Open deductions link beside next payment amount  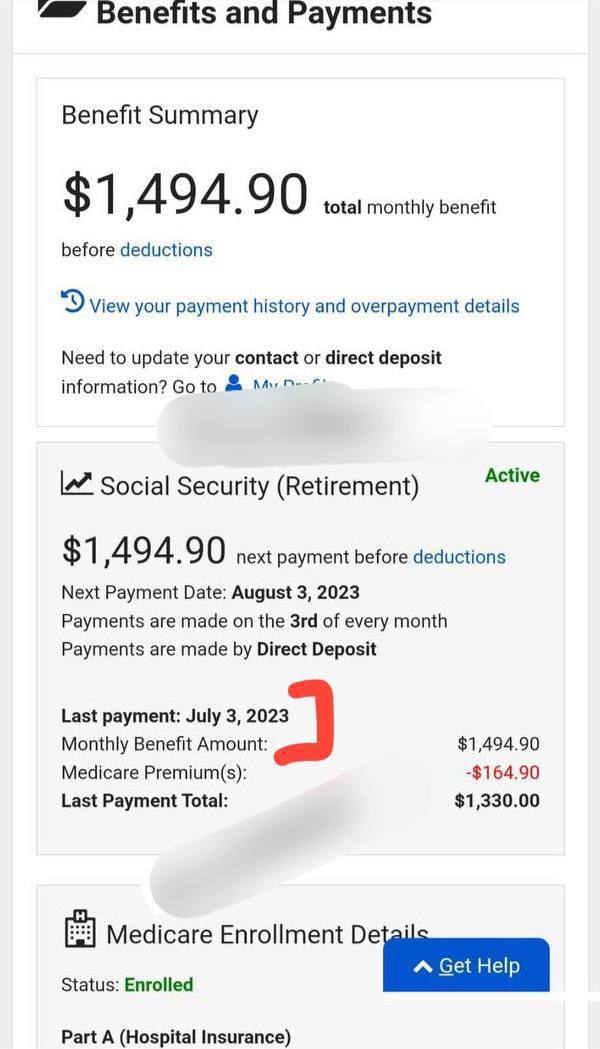459,557
